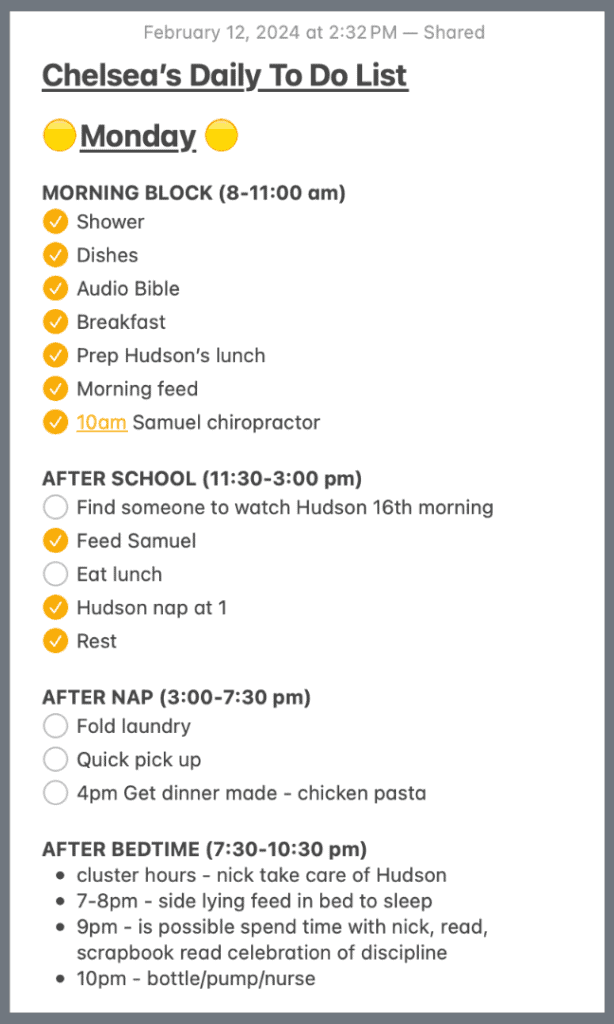Toggle the Prep Hudson's lunch checkbox
The height and width of the screenshot is (1024, 614).
tap(56, 356)
